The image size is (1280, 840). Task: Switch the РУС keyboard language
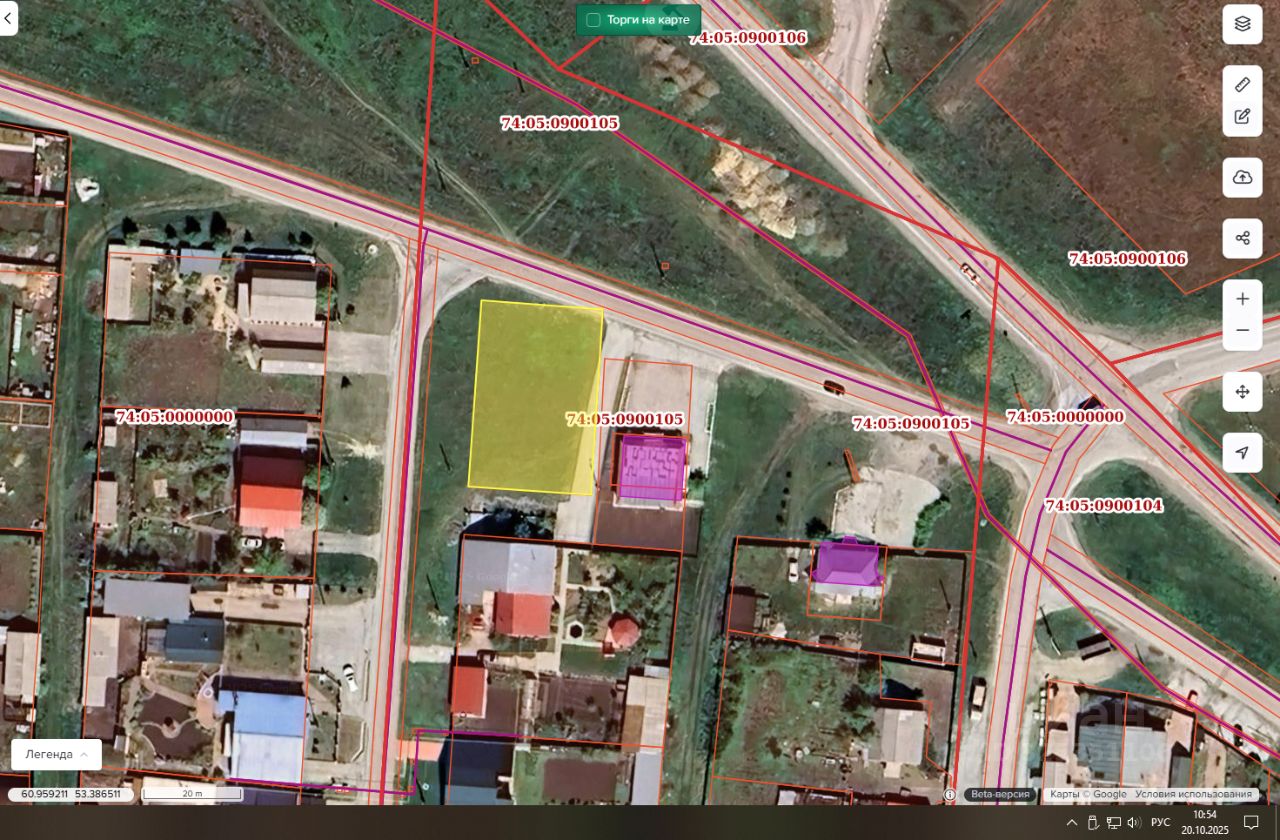click(x=1160, y=822)
